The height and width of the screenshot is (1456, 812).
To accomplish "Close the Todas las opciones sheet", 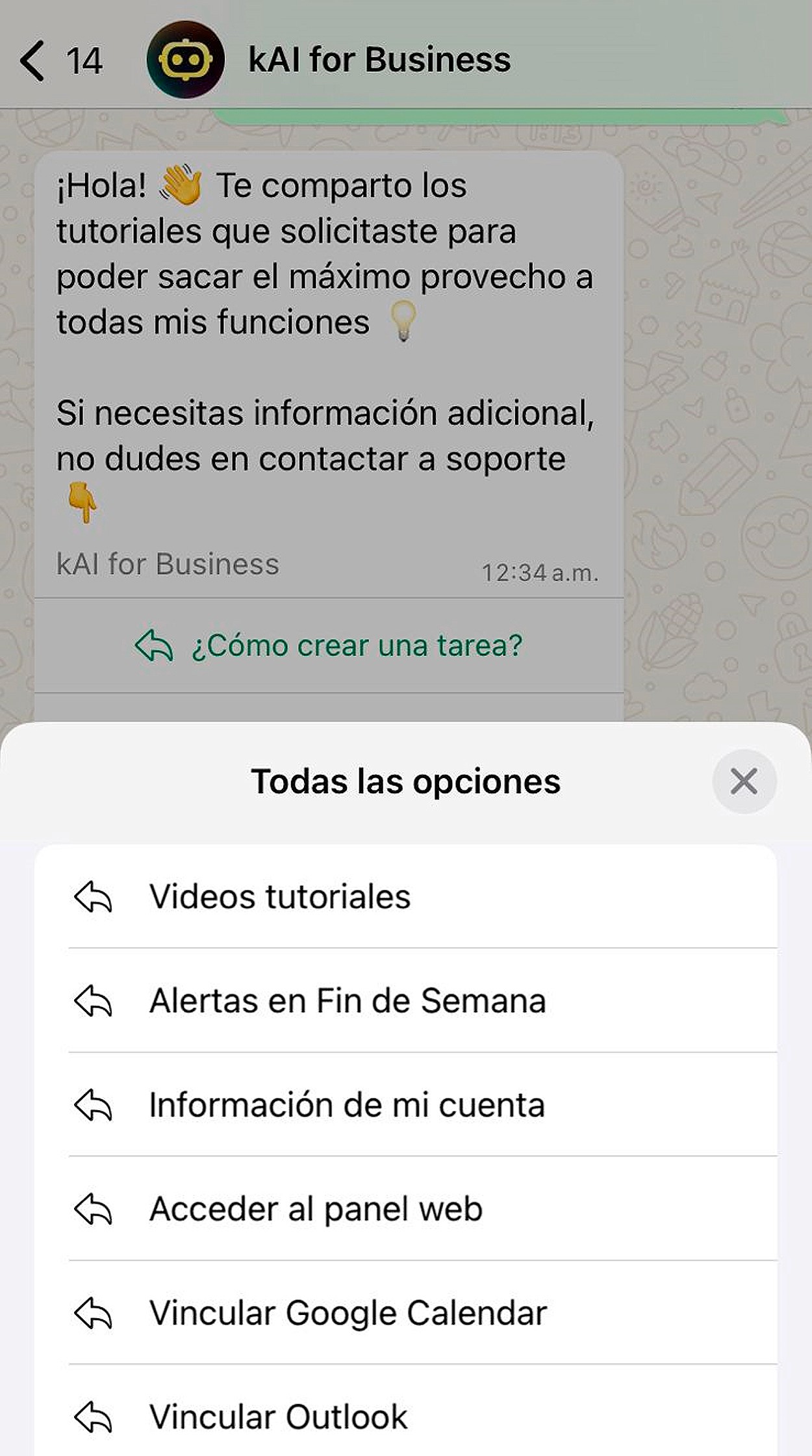I will [744, 781].
